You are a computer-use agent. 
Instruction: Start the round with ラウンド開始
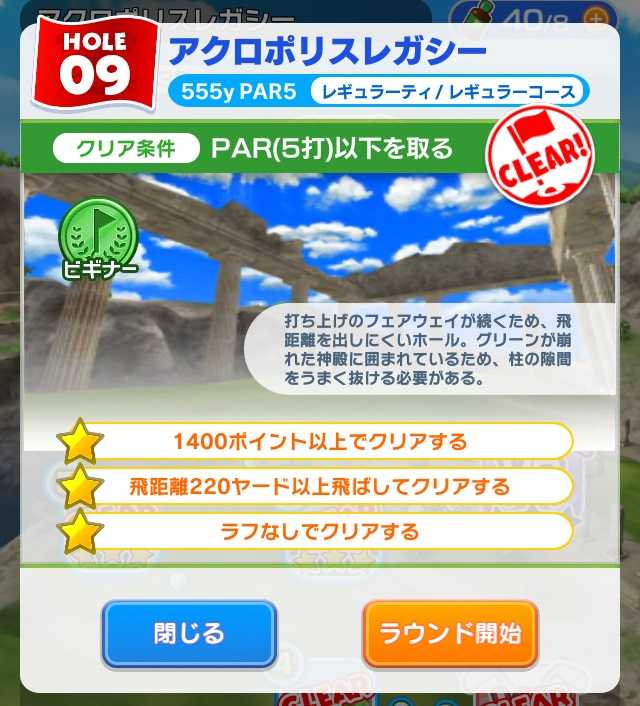coord(449,633)
